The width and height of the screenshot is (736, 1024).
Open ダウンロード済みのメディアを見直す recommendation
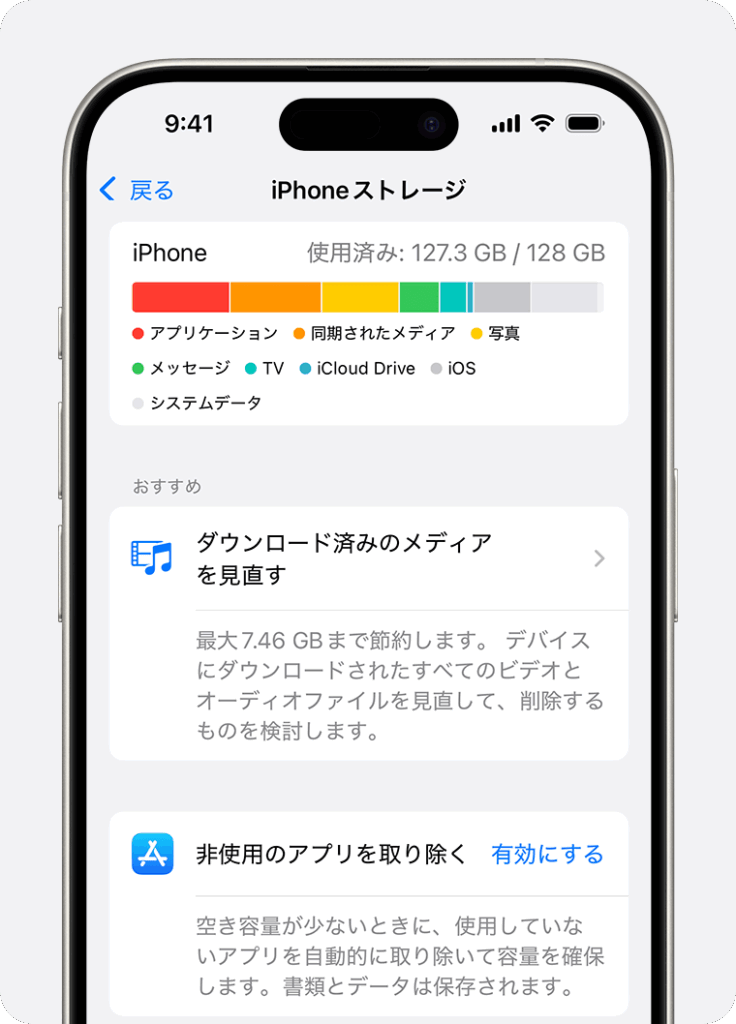tap(368, 558)
